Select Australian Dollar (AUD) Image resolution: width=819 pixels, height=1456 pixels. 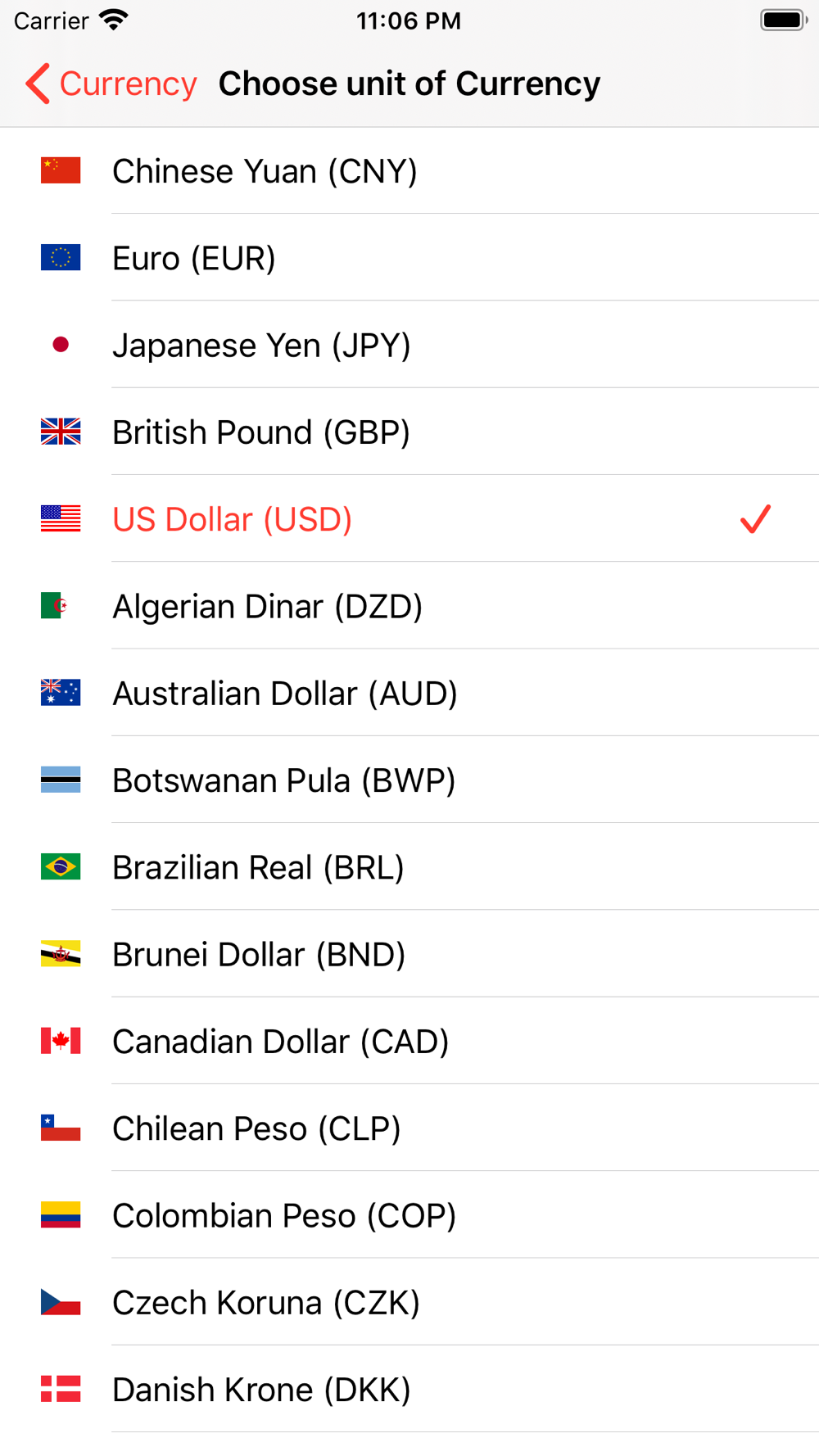coord(284,693)
